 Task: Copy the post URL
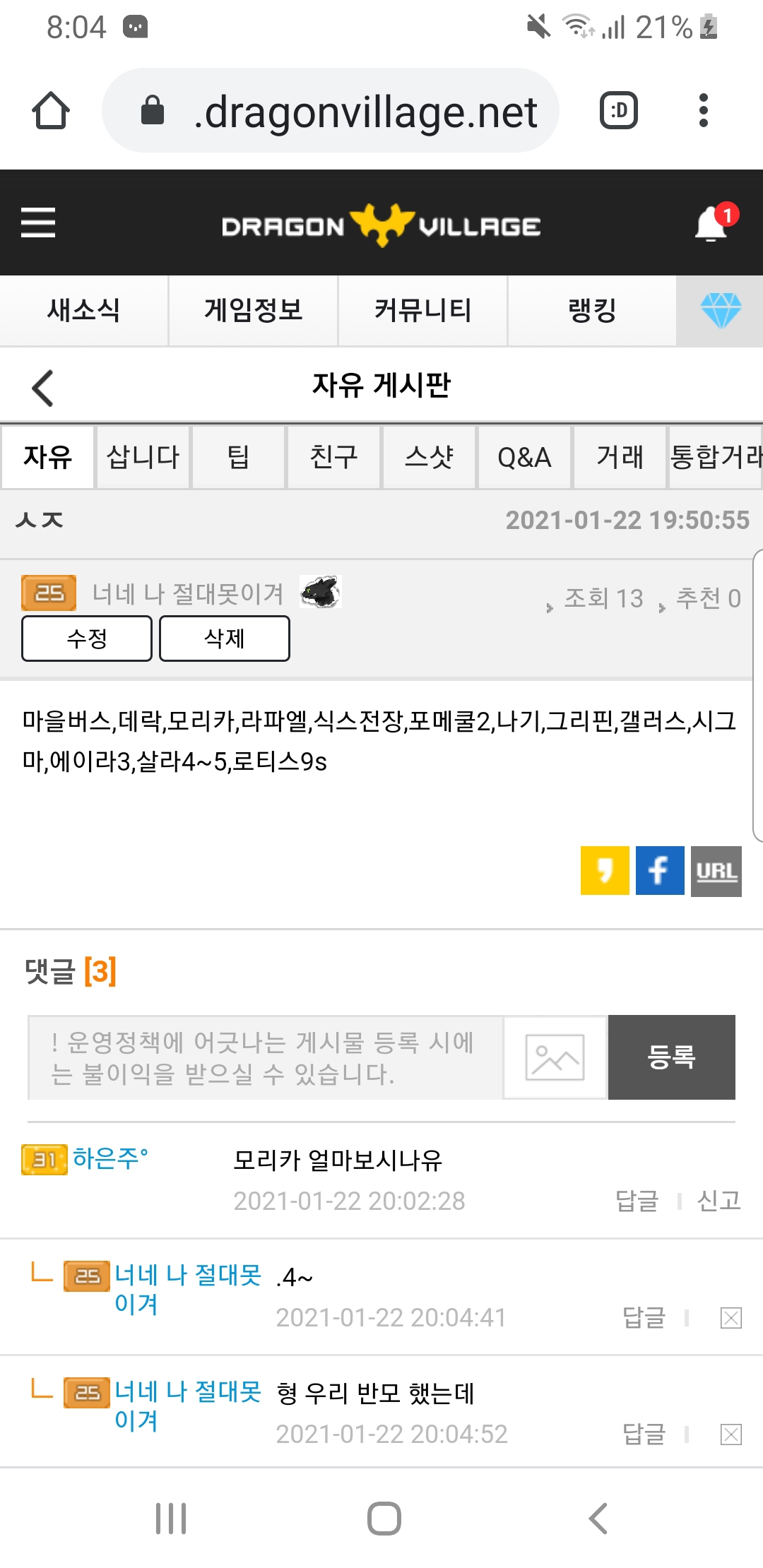click(716, 870)
